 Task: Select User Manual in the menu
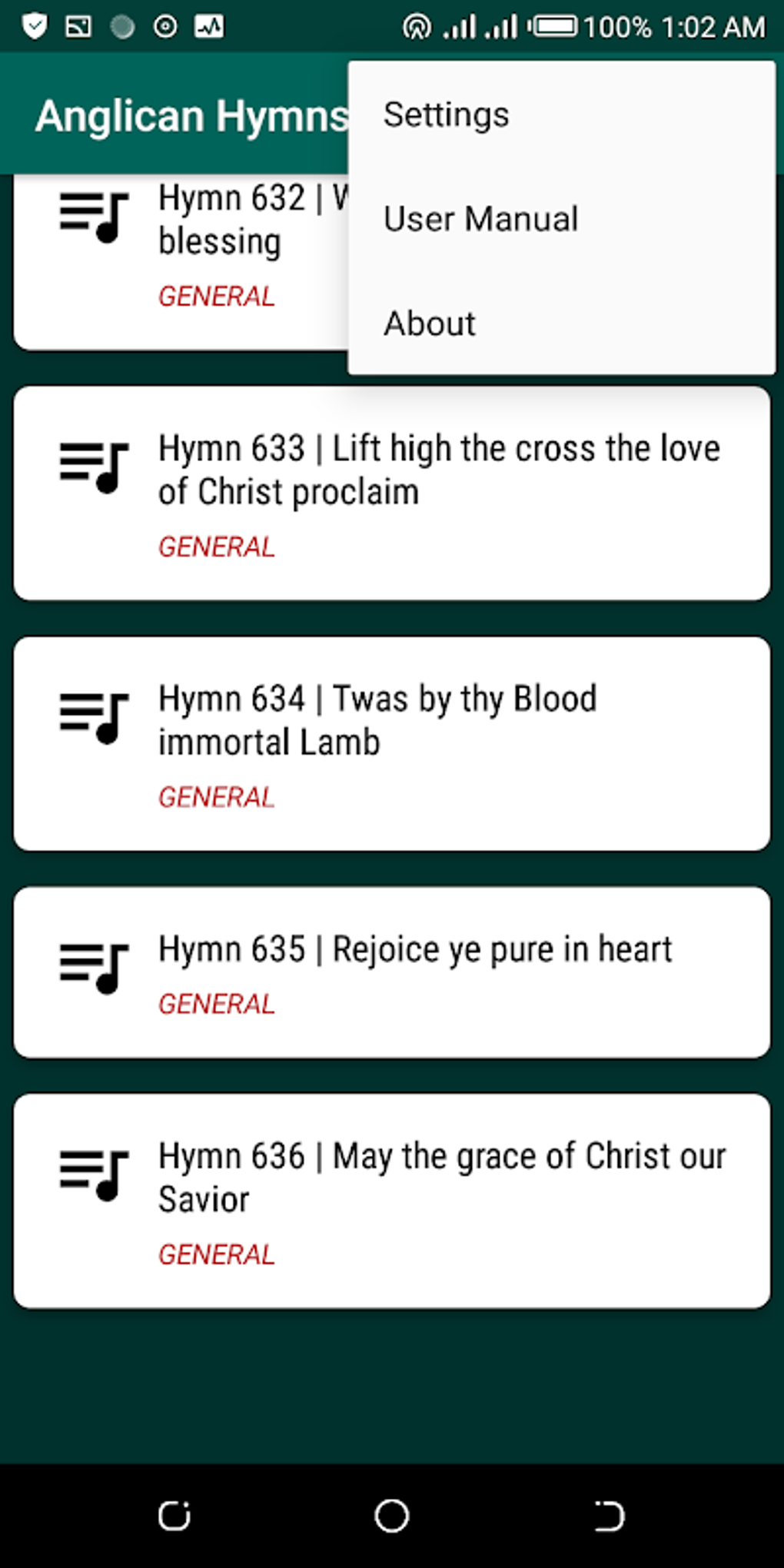tap(561, 219)
